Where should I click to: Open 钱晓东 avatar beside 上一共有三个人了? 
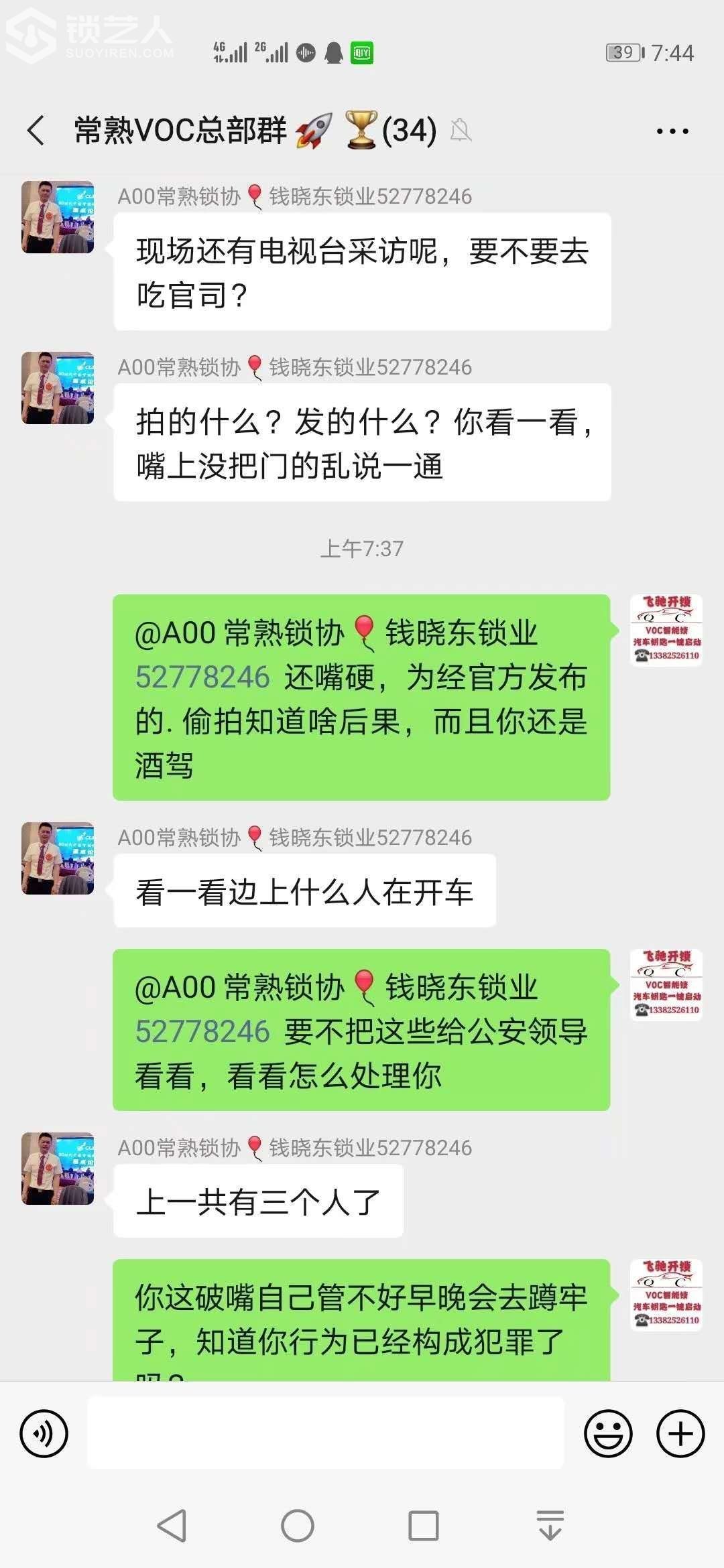[x=58, y=1169]
